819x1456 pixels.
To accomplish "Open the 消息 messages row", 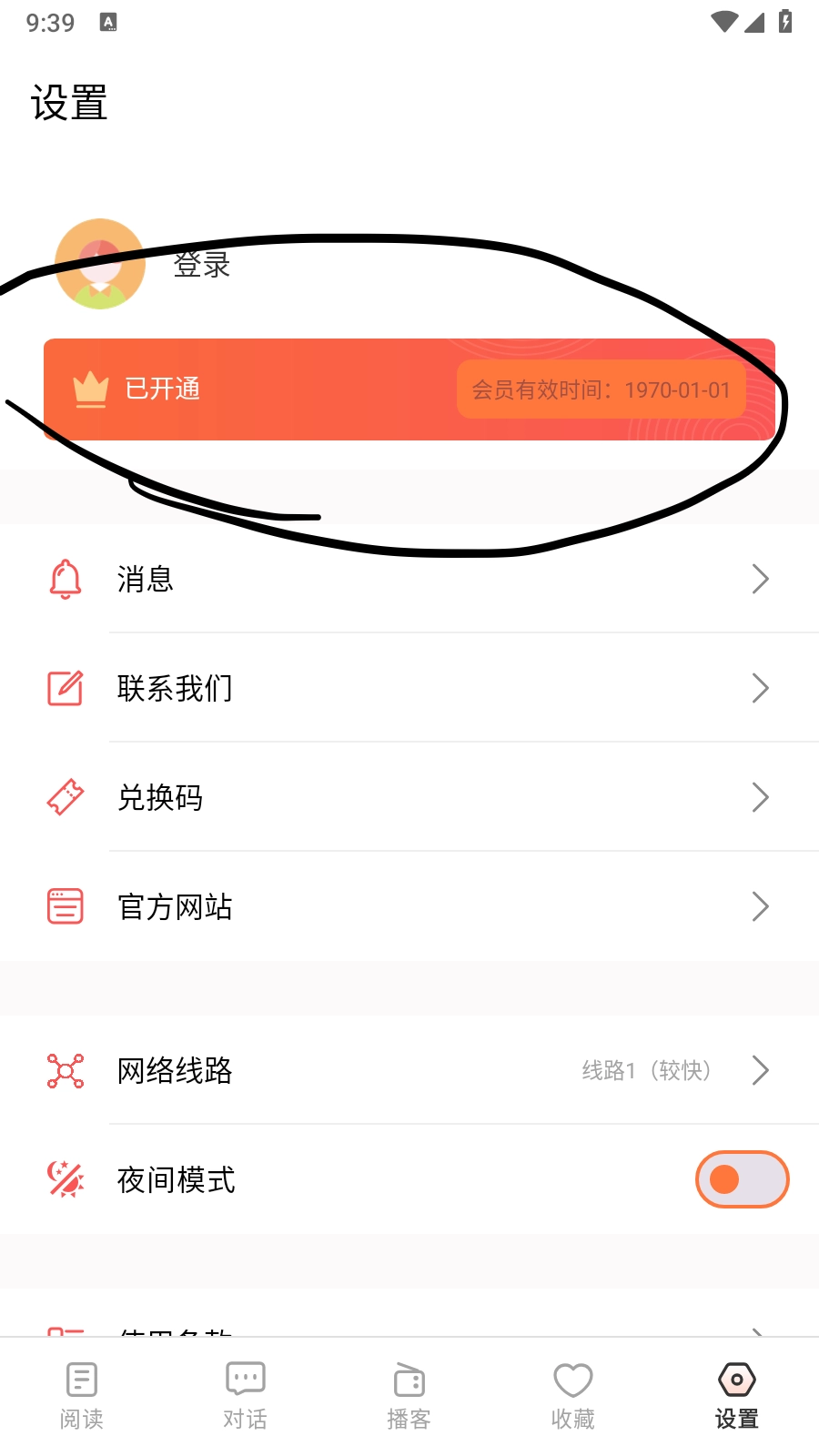I will pos(409,579).
